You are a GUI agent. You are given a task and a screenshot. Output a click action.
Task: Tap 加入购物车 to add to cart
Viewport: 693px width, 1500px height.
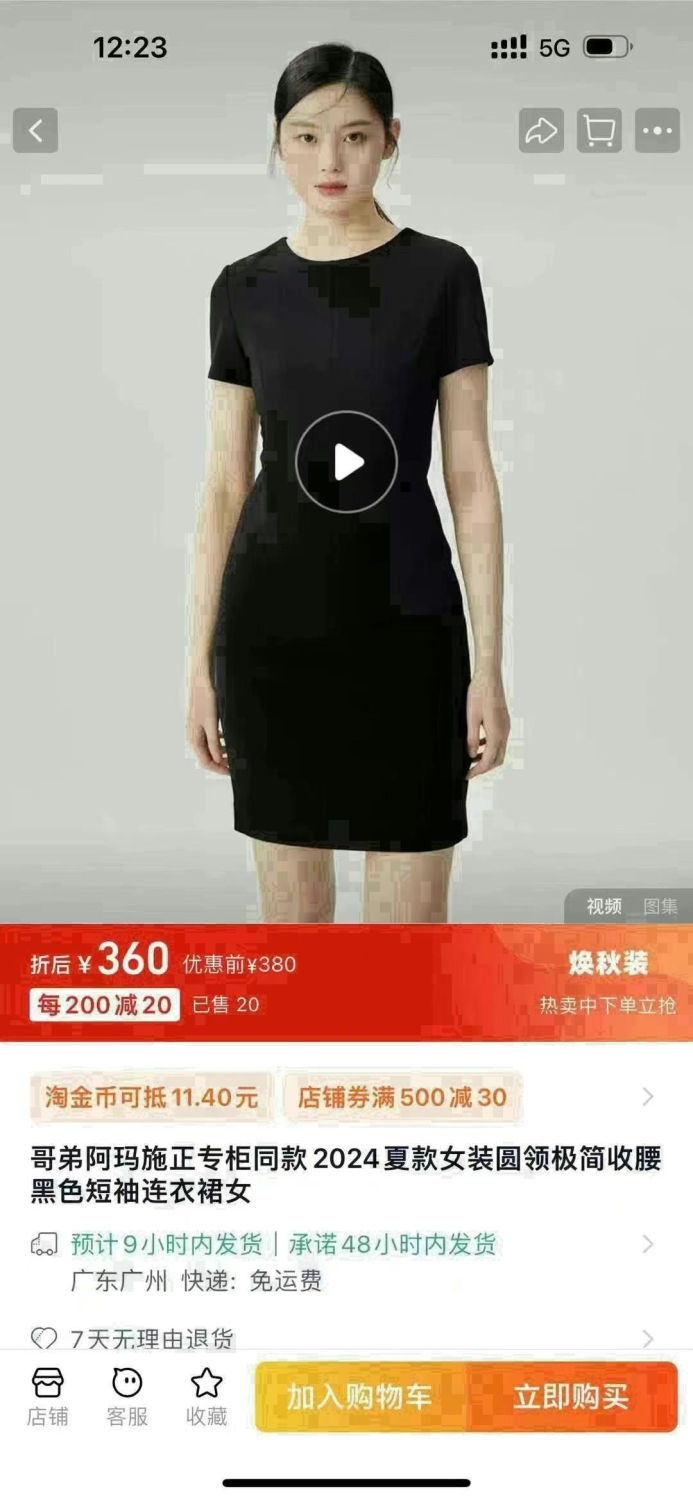360,1397
